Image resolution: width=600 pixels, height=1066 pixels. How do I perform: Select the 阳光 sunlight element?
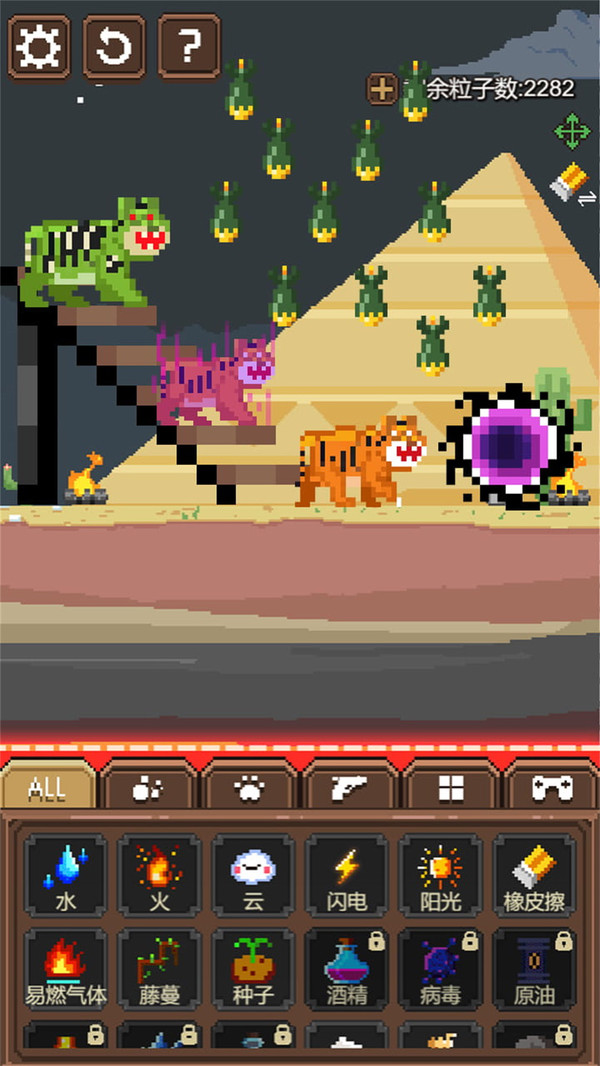[440, 876]
